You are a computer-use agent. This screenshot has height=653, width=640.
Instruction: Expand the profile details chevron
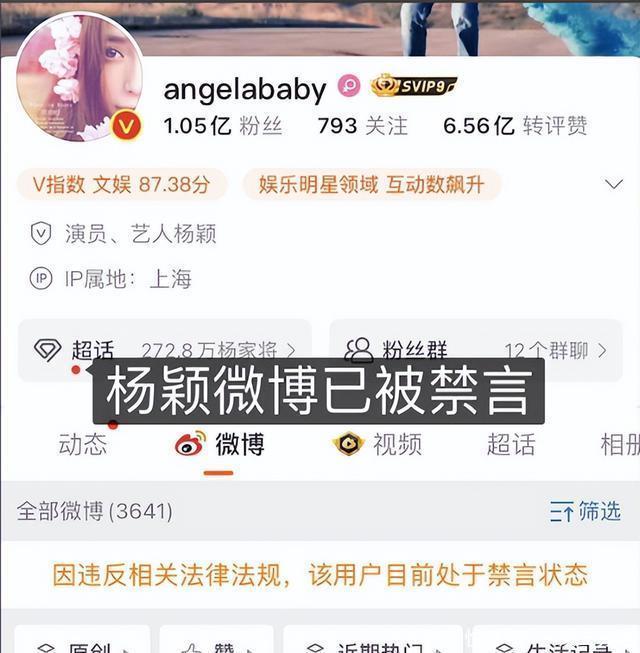pos(615,184)
